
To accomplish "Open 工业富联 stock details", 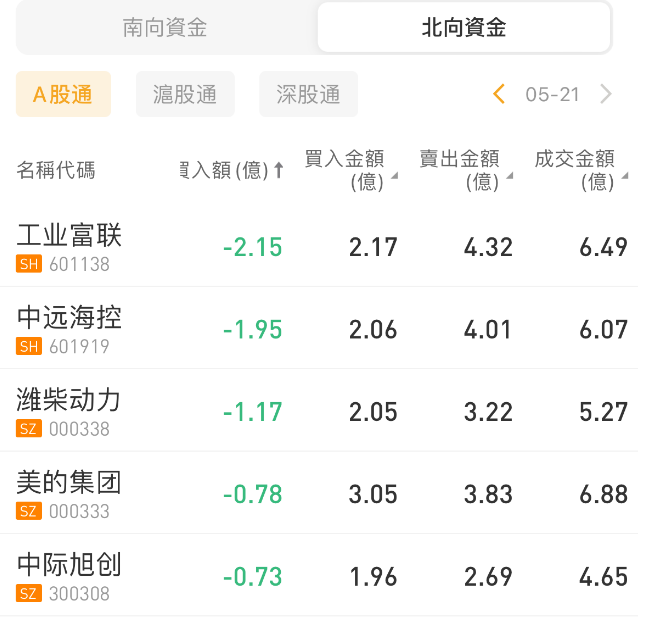I will click(x=70, y=246).
